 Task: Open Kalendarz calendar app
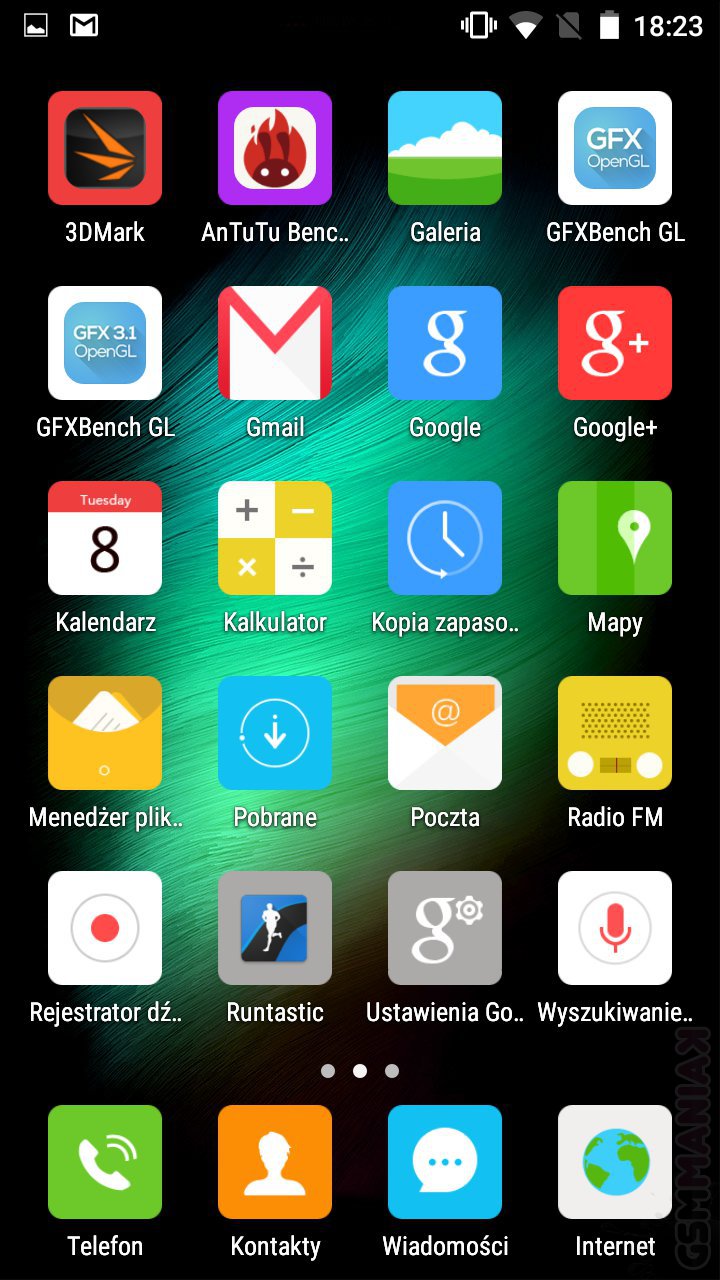105,538
